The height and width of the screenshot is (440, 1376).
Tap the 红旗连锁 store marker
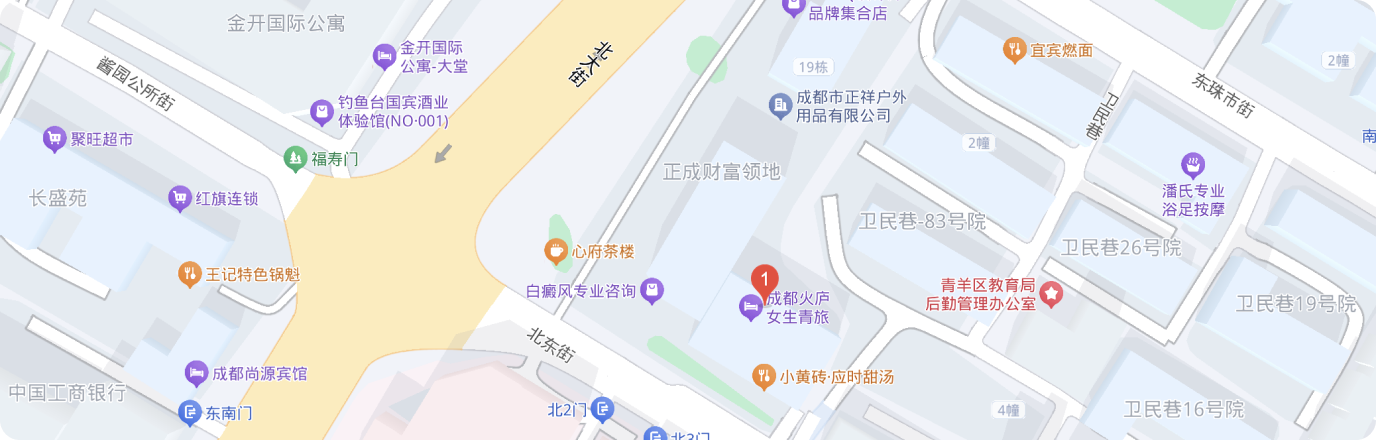click(180, 199)
